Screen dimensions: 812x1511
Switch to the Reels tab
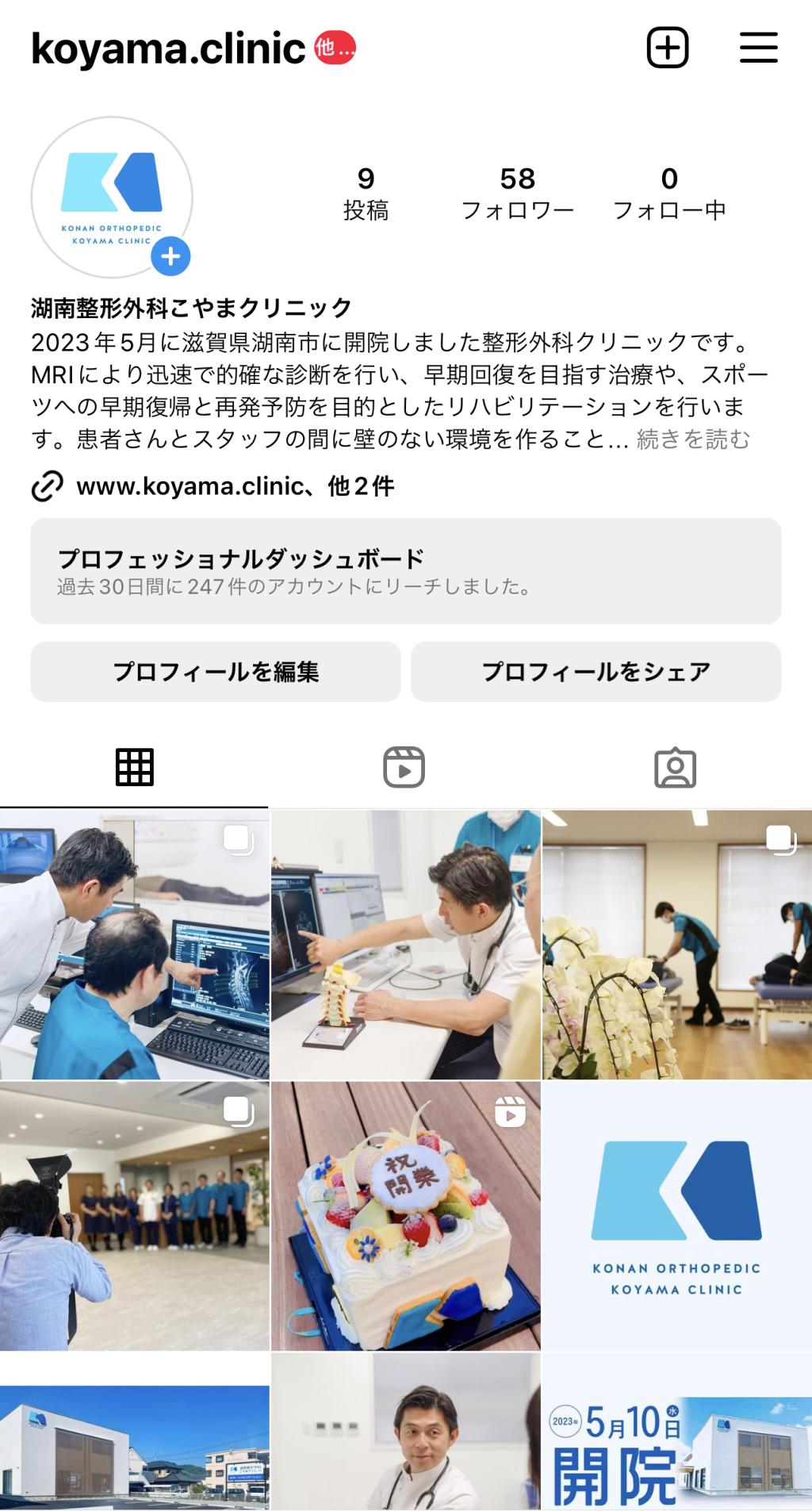[404, 767]
